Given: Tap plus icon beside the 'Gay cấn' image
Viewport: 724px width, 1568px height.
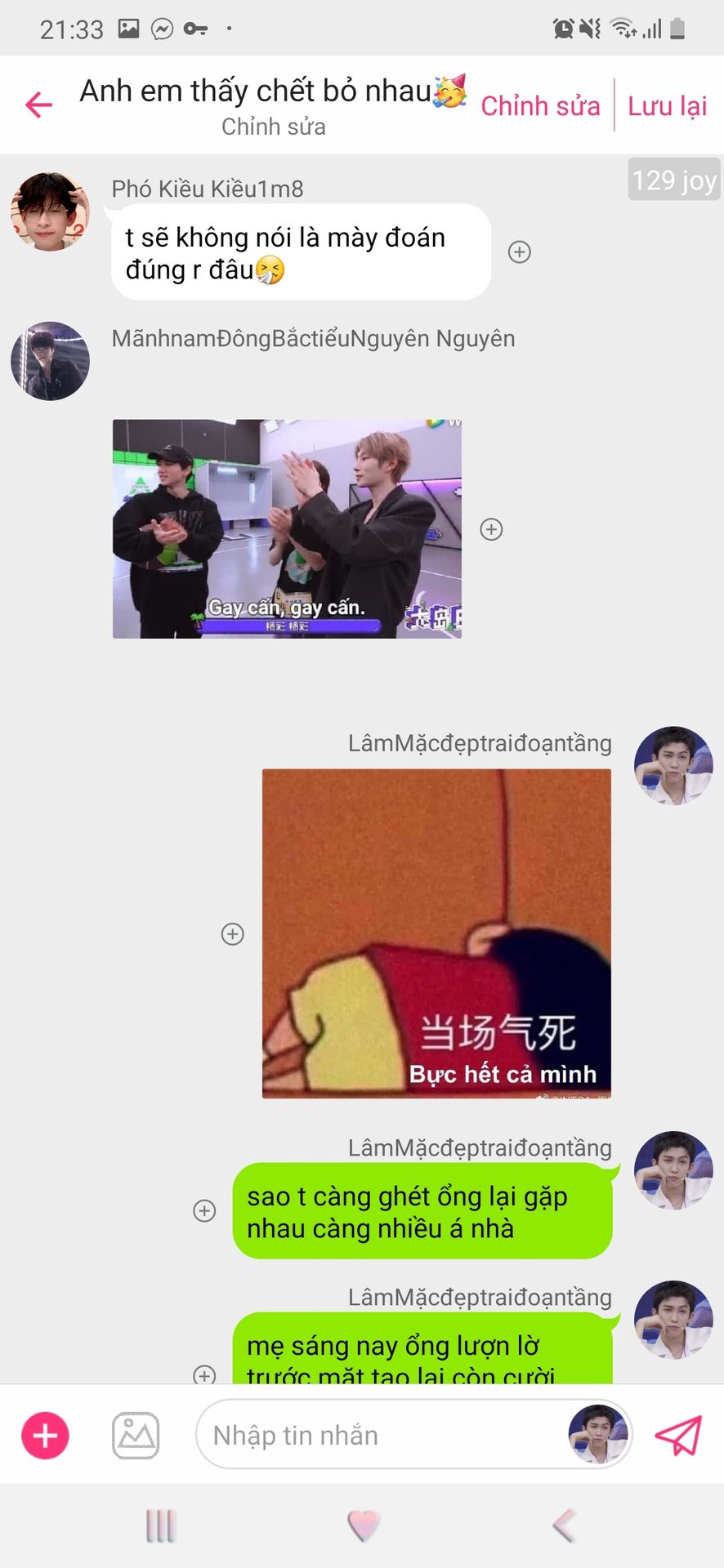Looking at the screenshot, I should (x=491, y=529).
